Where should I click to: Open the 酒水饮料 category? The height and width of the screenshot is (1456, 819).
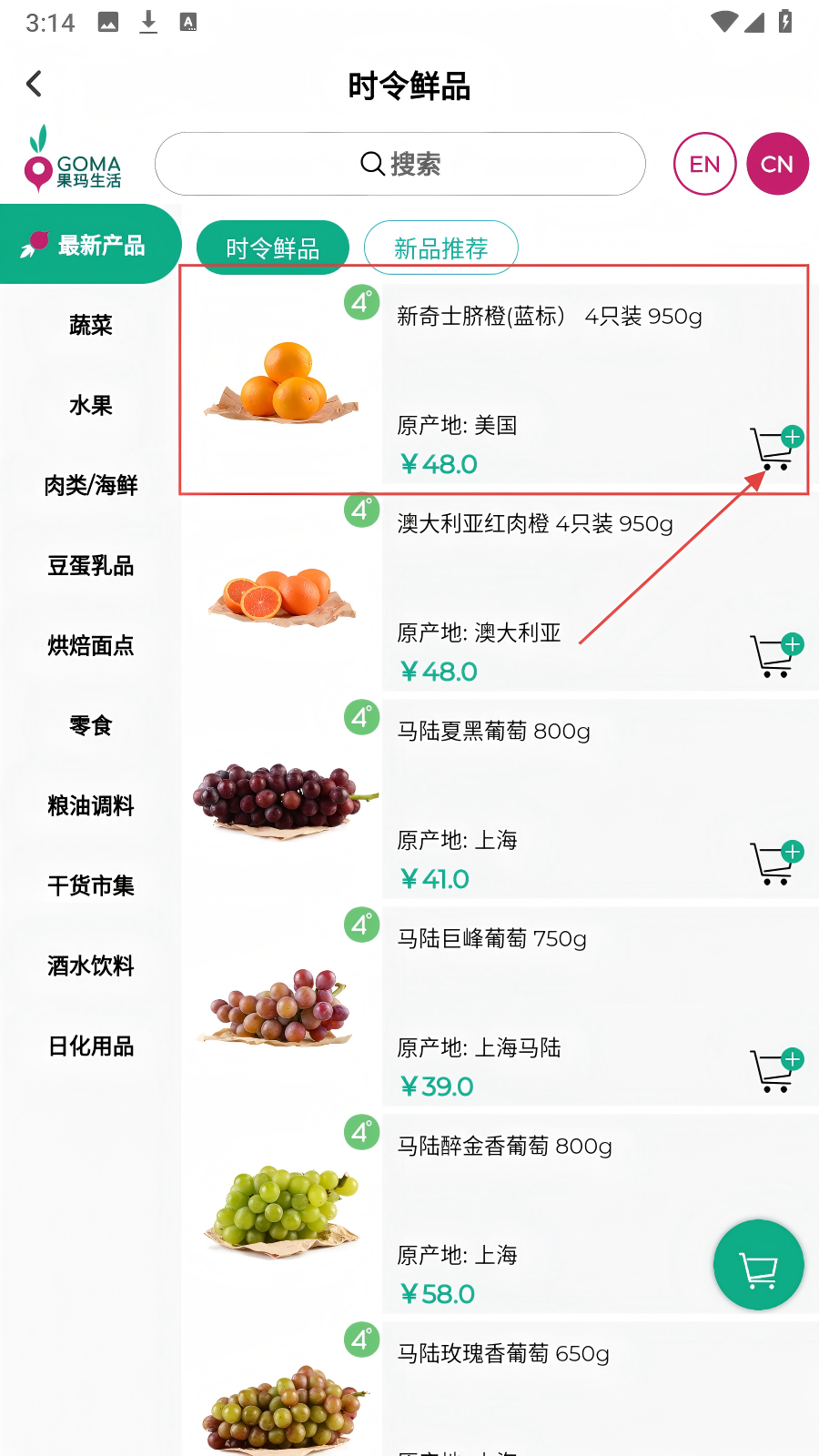[91, 966]
